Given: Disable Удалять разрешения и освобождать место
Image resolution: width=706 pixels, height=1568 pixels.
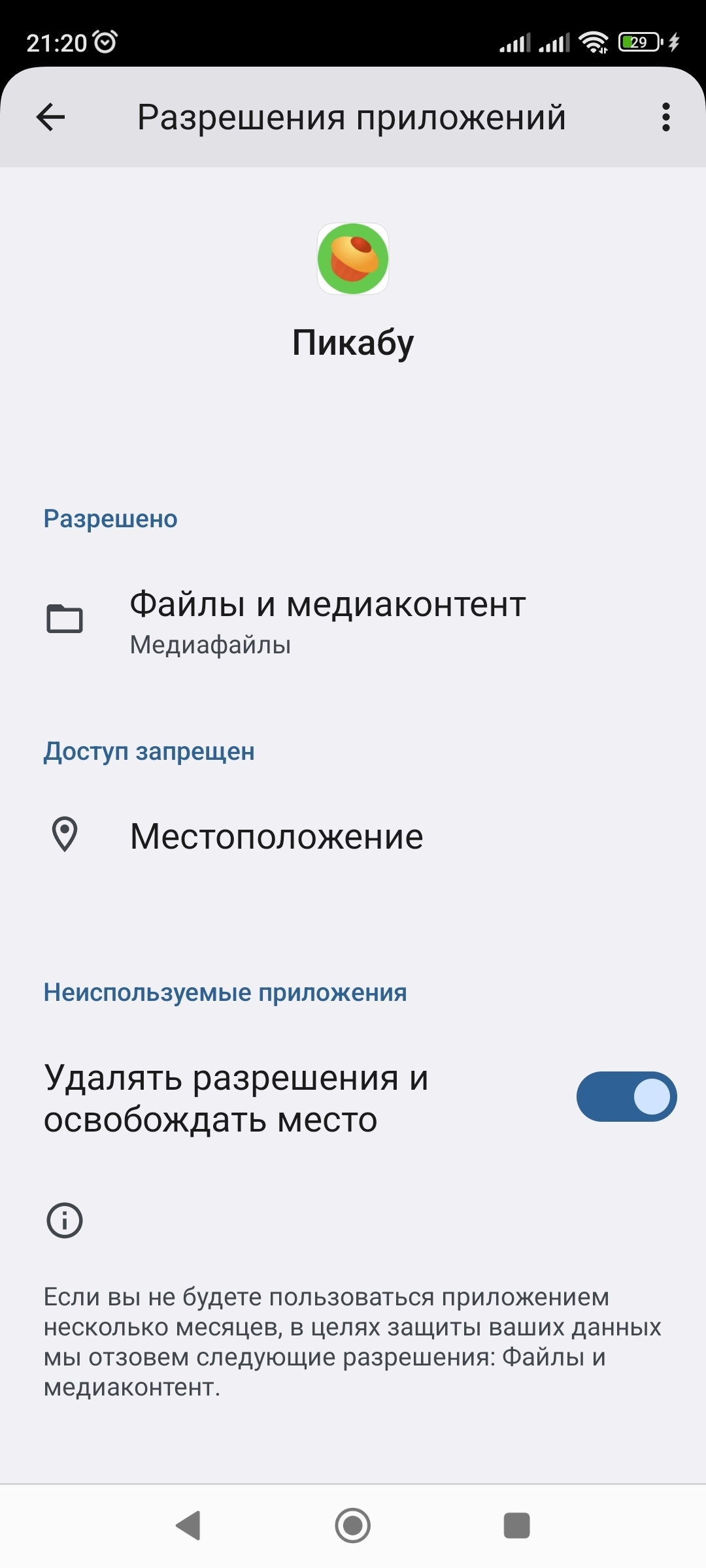Looking at the screenshot, I should coord(626,1097).
